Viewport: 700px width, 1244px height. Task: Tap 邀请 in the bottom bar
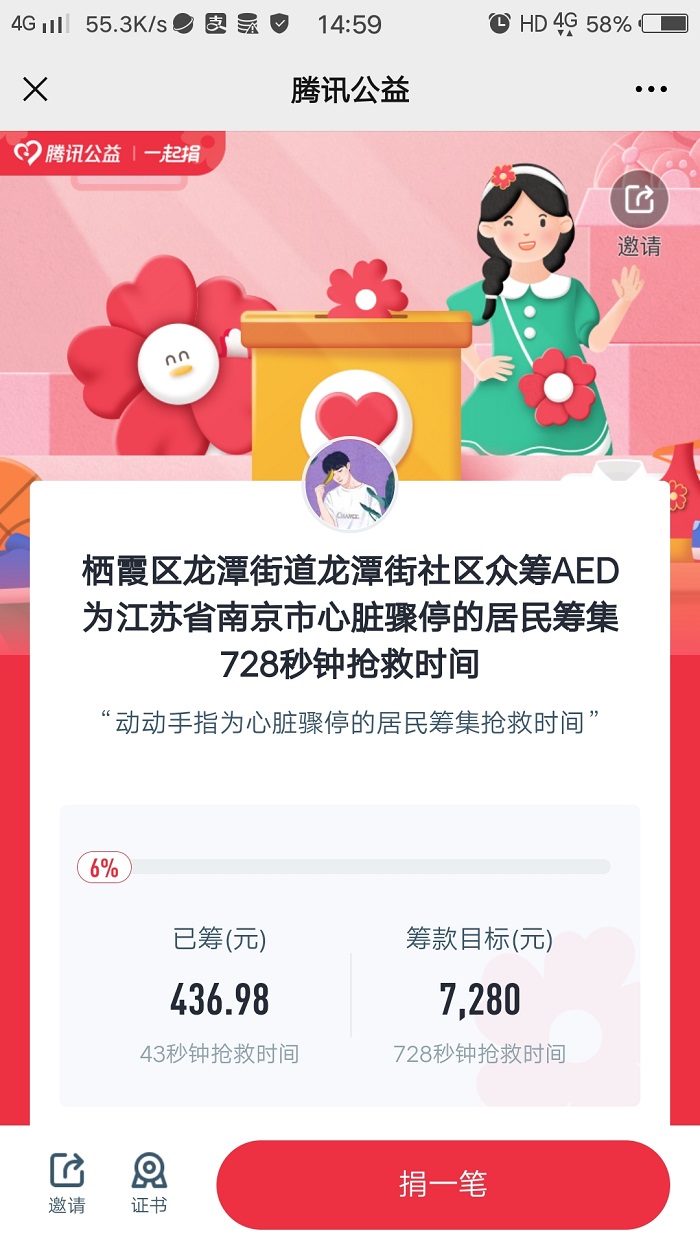click(67, 1182)
